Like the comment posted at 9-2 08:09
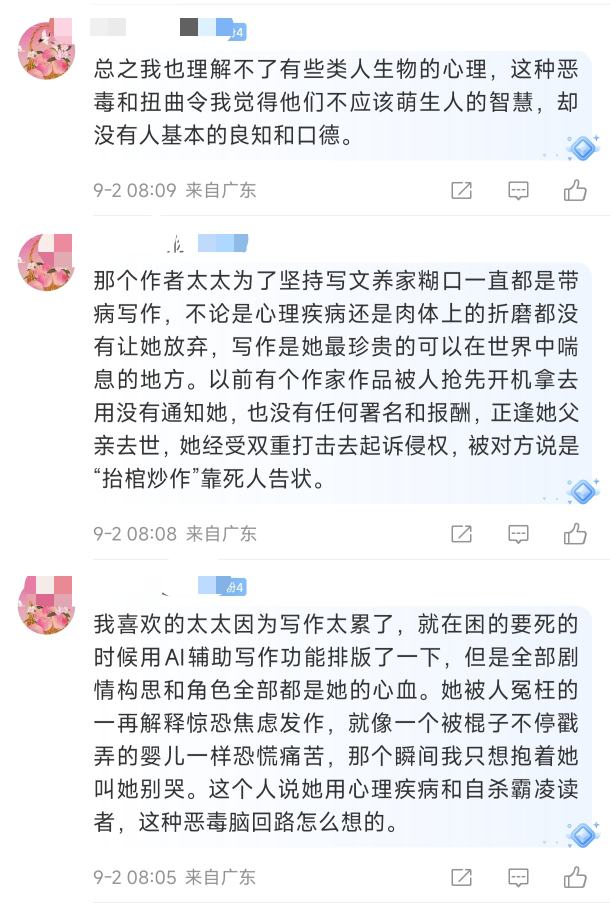 575,190
